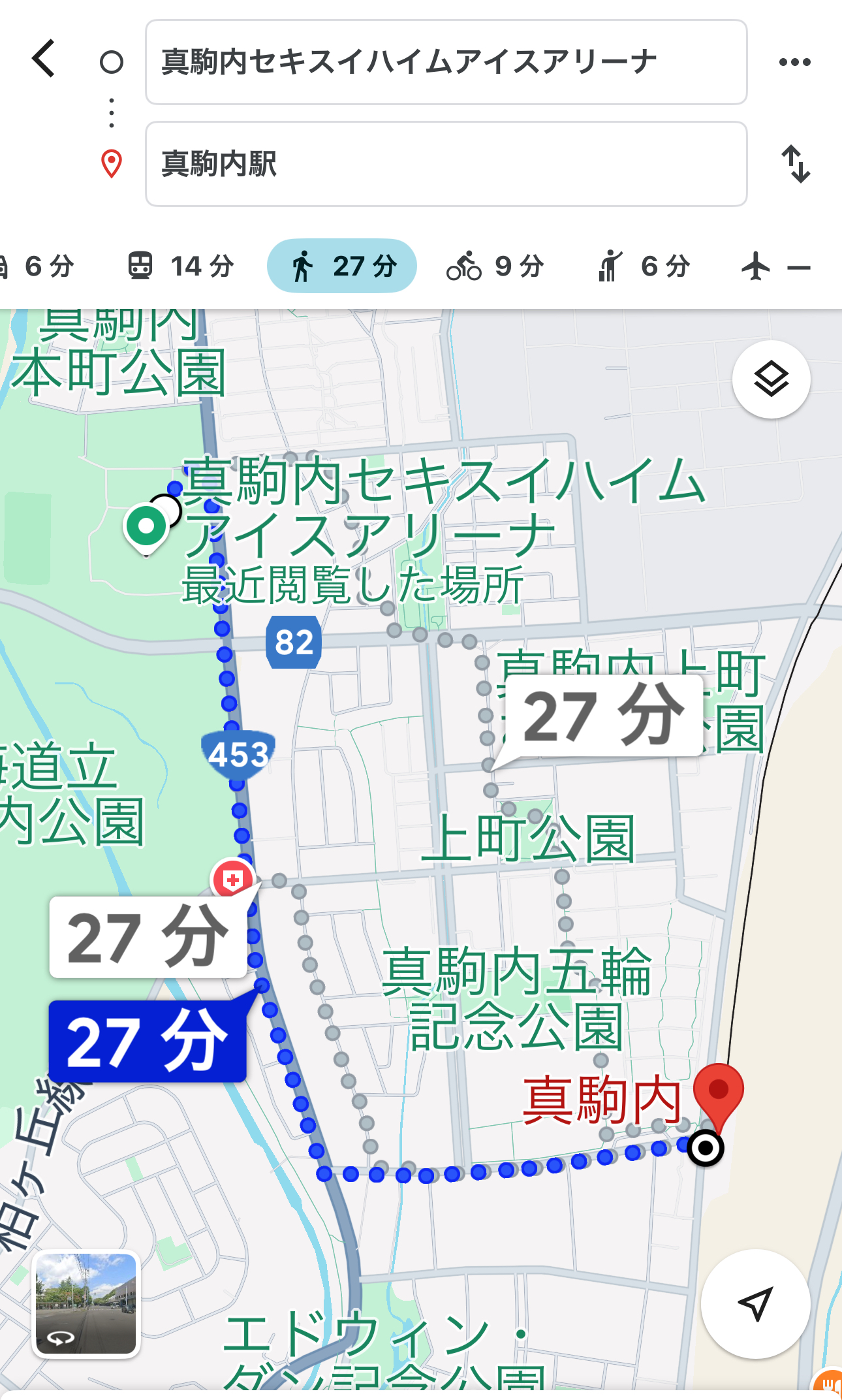
Task: Switch to cycling mode, 9 分
Action: (x=495, y=266)
